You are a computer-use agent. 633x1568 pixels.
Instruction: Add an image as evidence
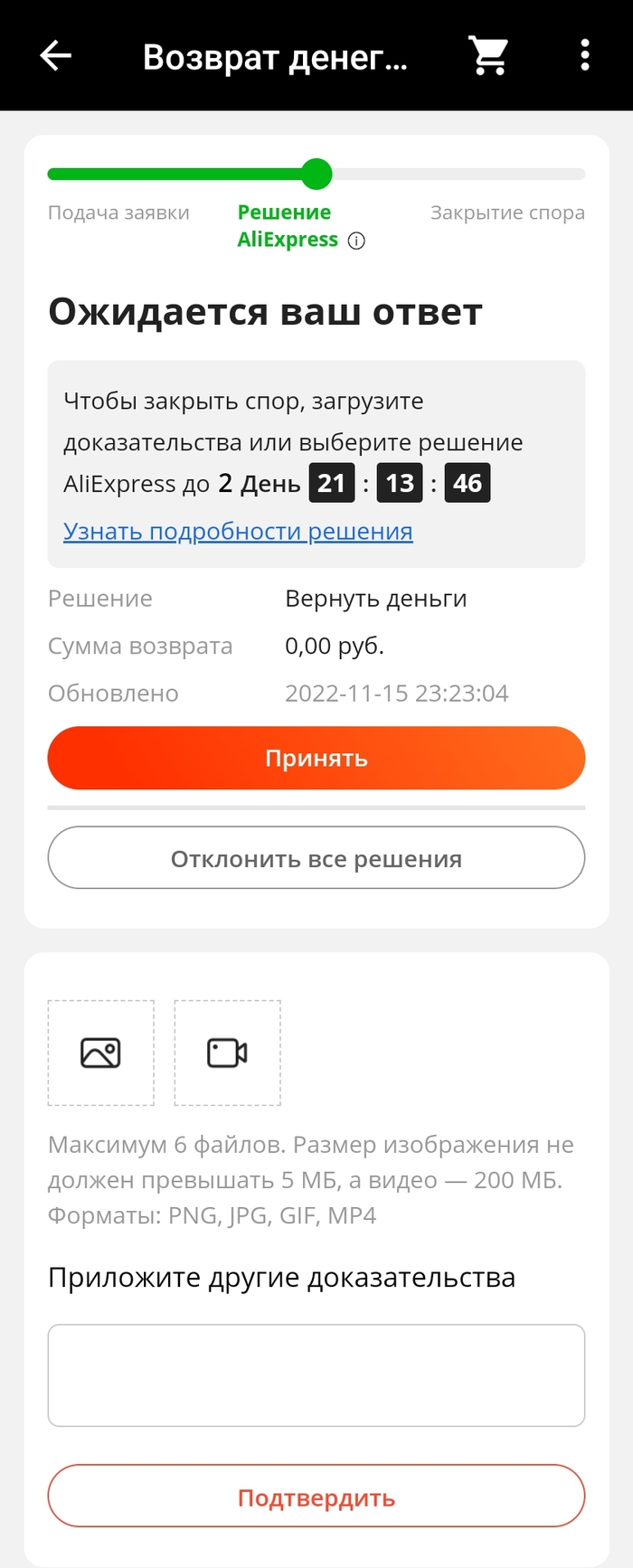click(x=100, y=1053)
